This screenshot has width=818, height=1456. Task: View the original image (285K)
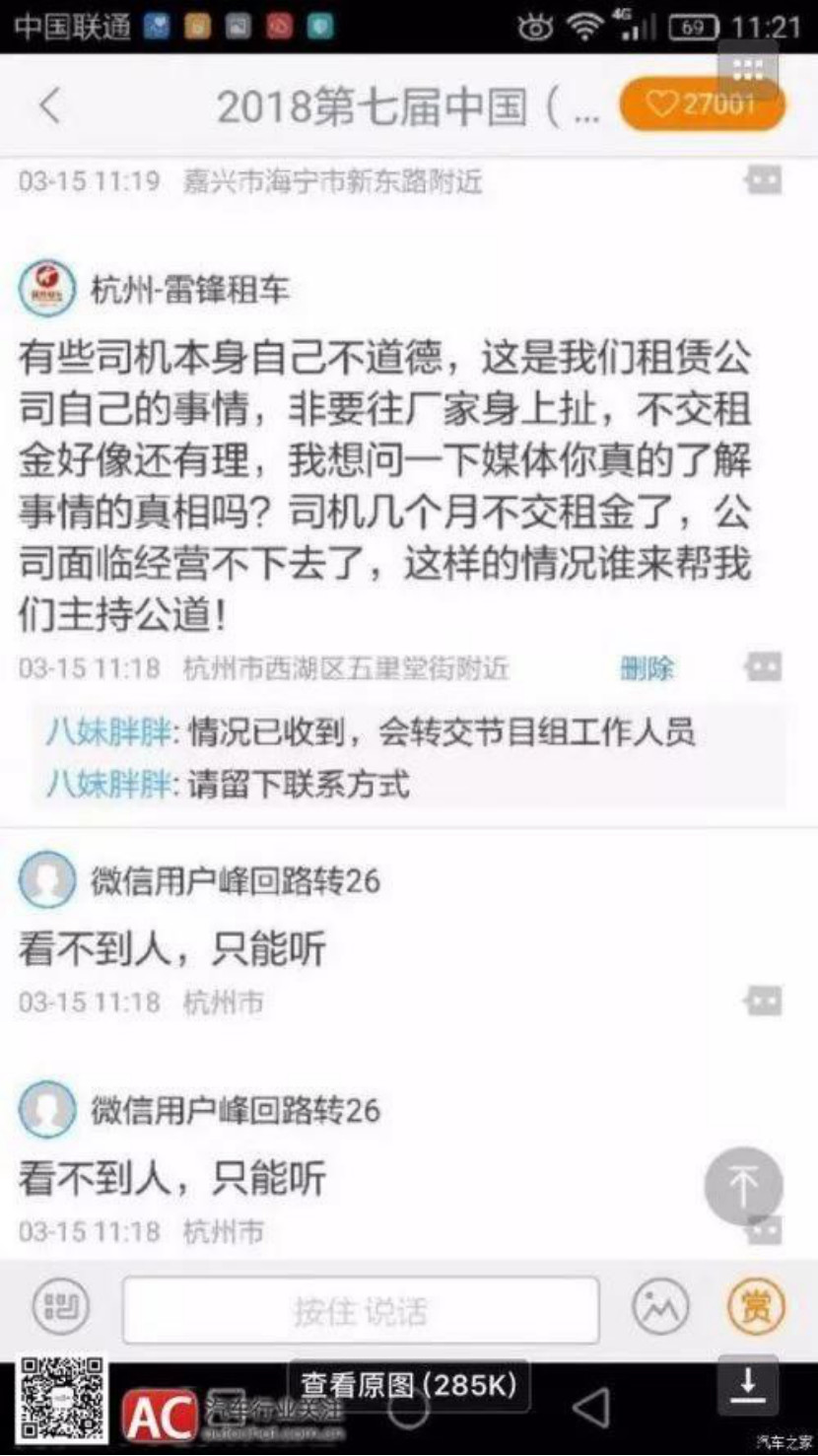(408, 1385)
